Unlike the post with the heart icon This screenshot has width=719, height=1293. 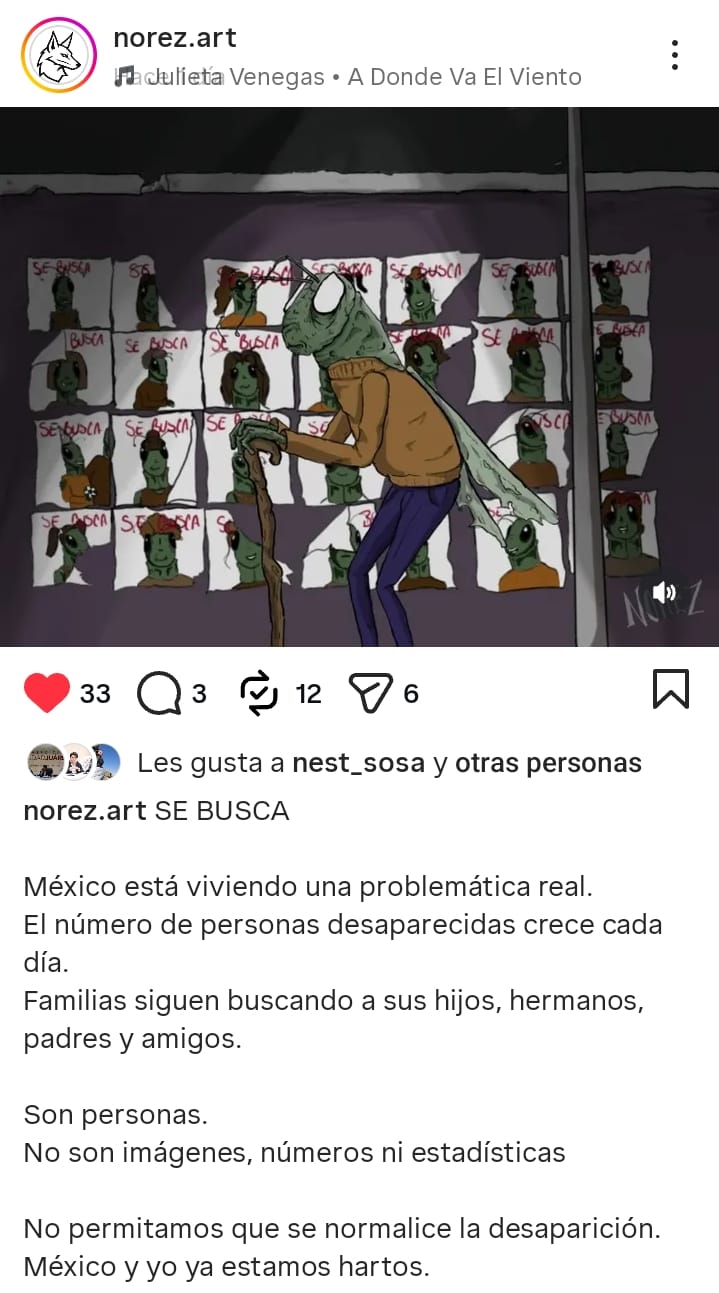47,693
